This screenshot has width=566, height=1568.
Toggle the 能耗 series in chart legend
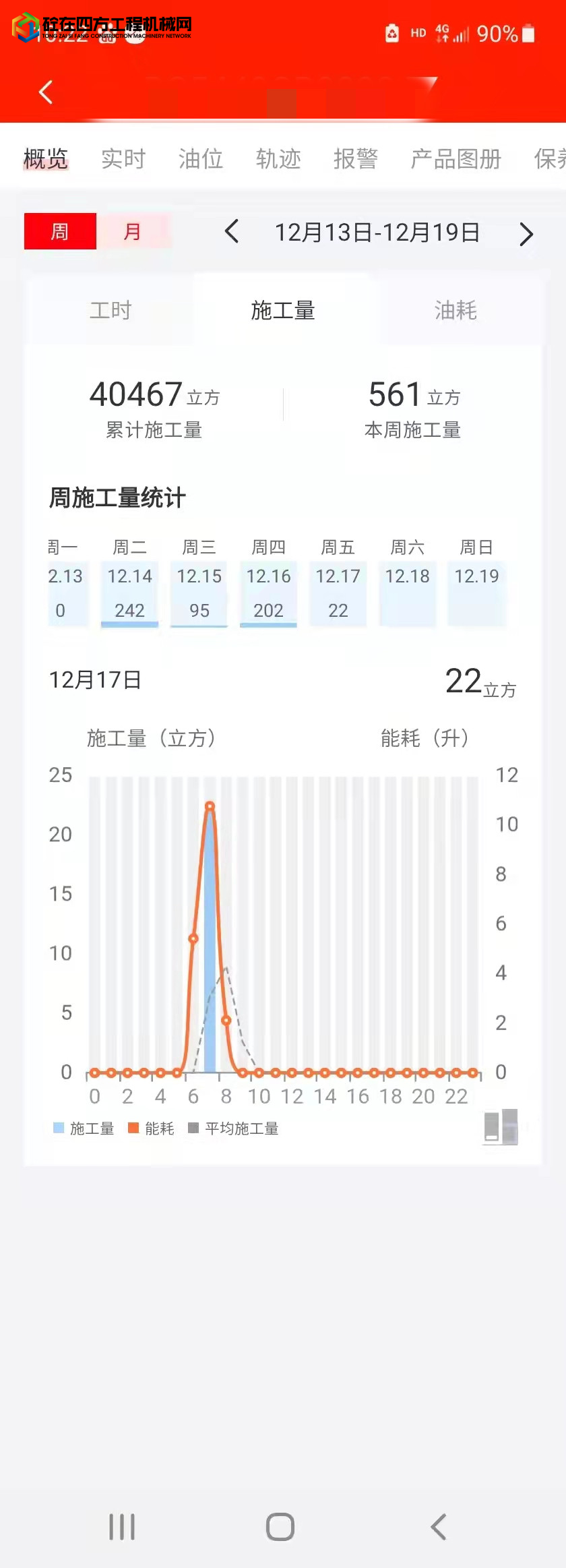click(x=152, y=1128)
